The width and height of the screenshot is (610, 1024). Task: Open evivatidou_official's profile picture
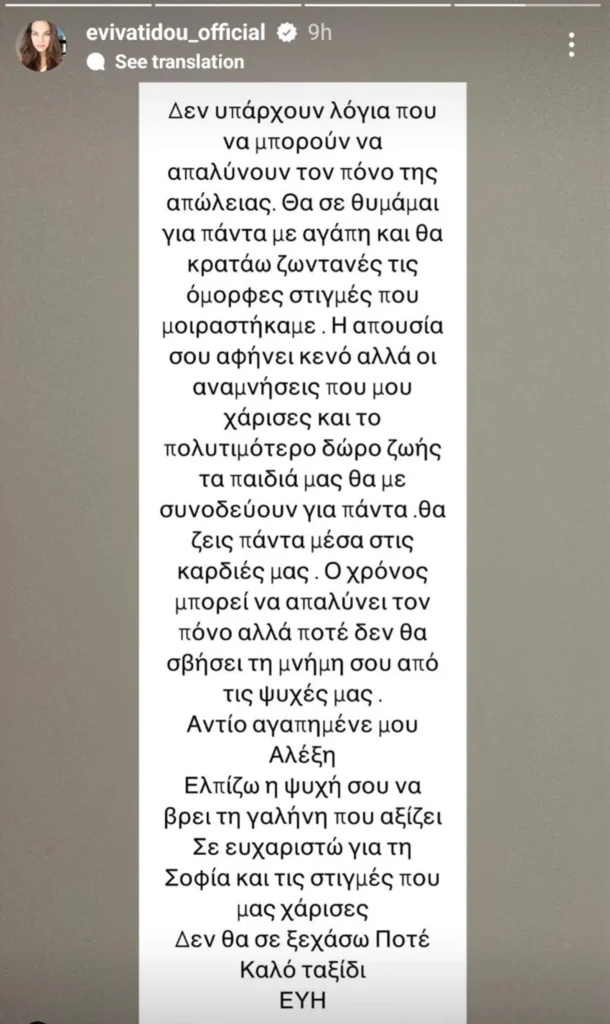point(41,46)
